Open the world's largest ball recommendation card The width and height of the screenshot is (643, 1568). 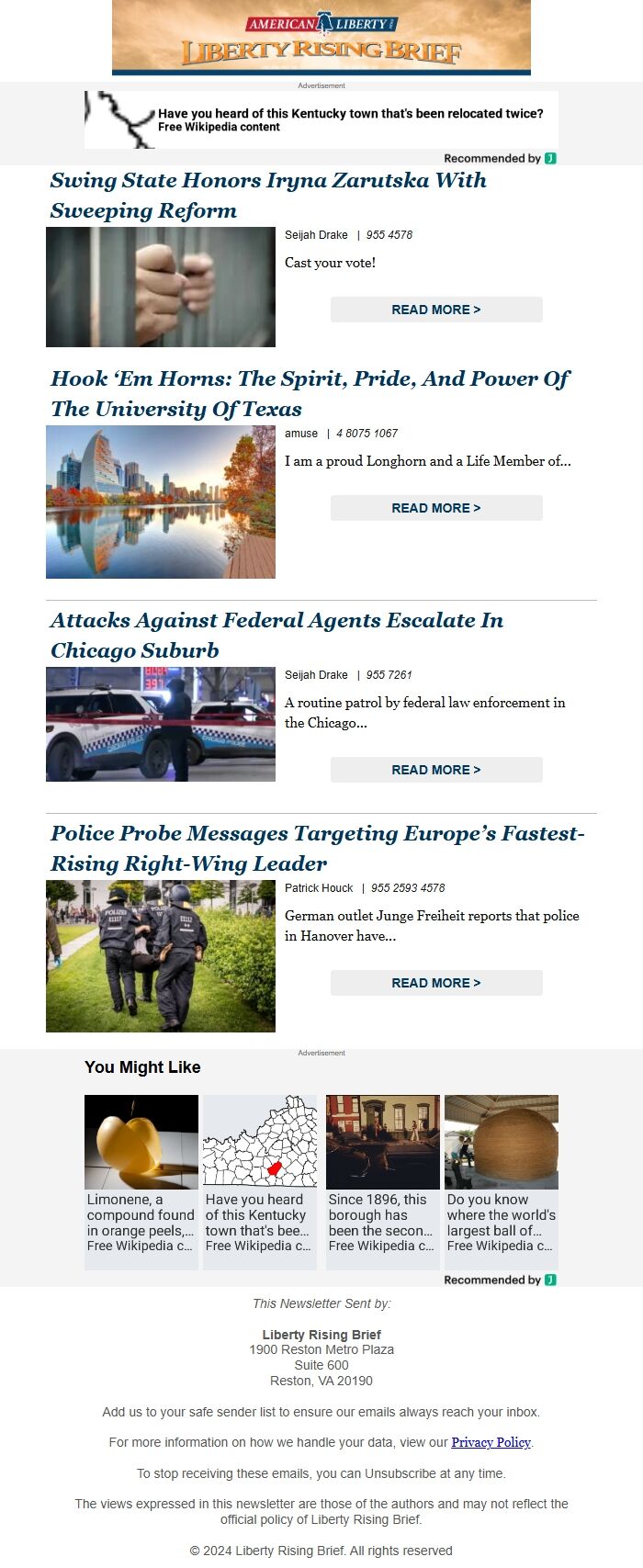[502, 1181]
